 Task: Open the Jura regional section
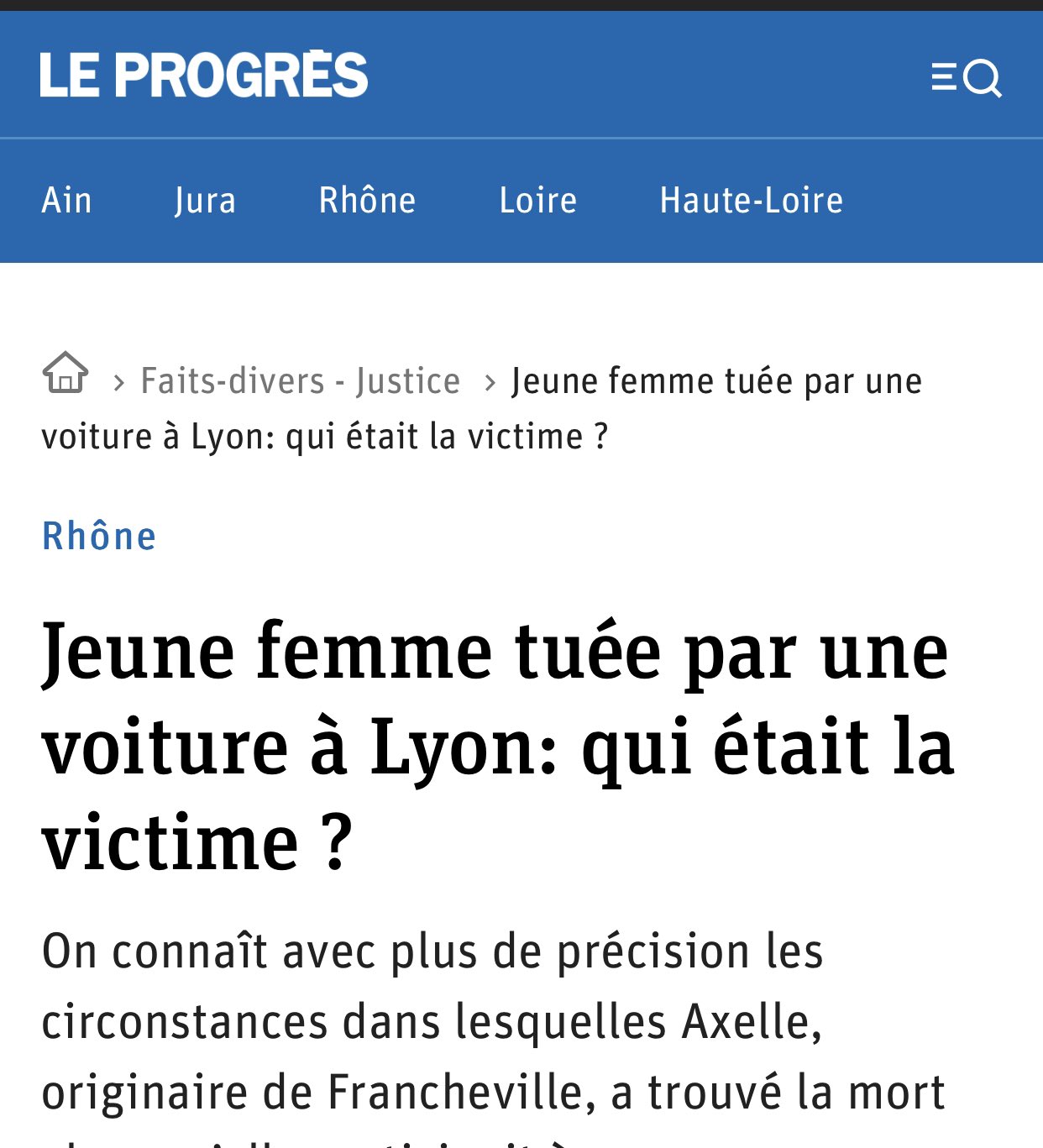[205, 201]
